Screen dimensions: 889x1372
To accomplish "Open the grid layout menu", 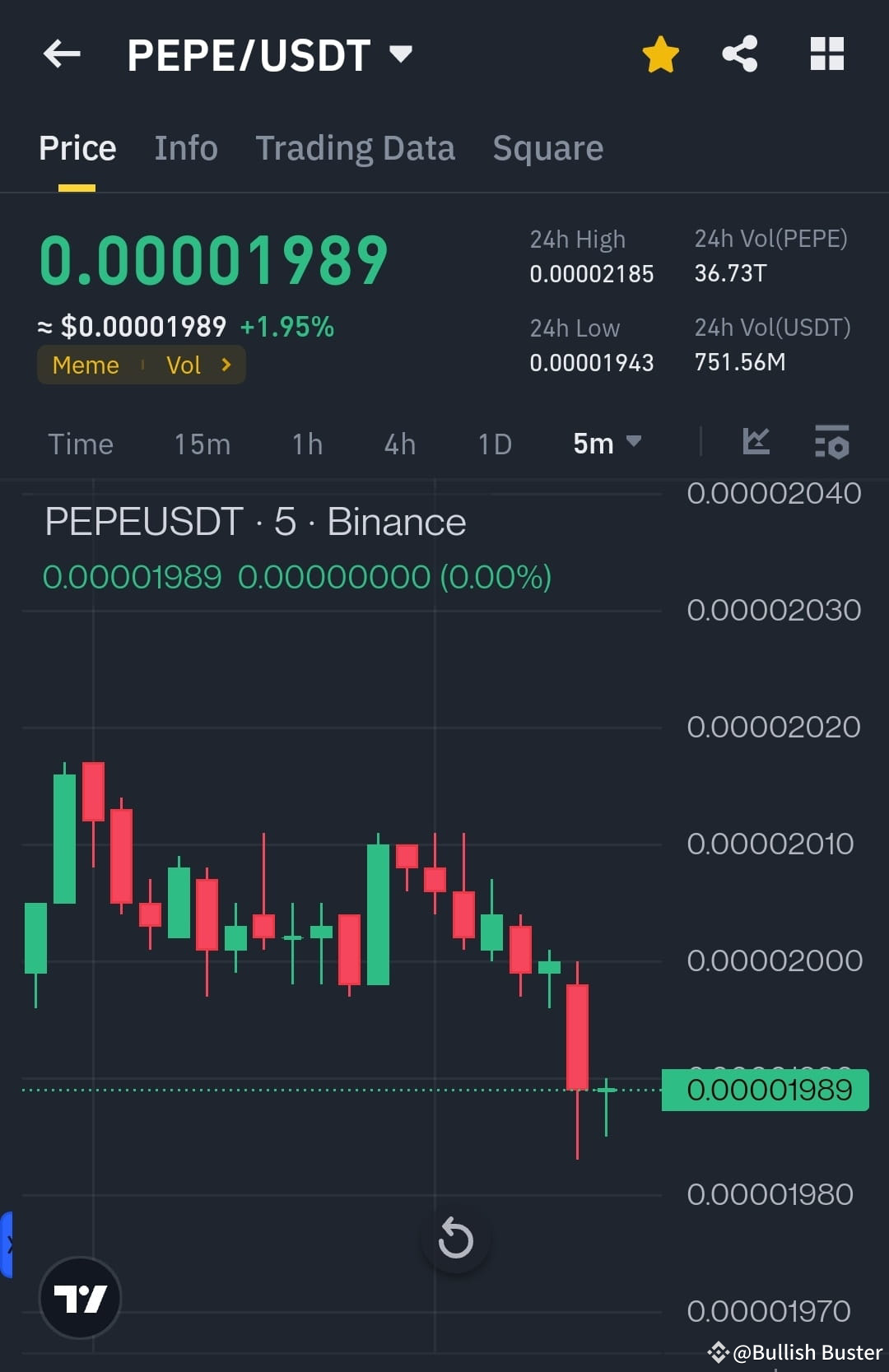I will (x=827, y=53).
